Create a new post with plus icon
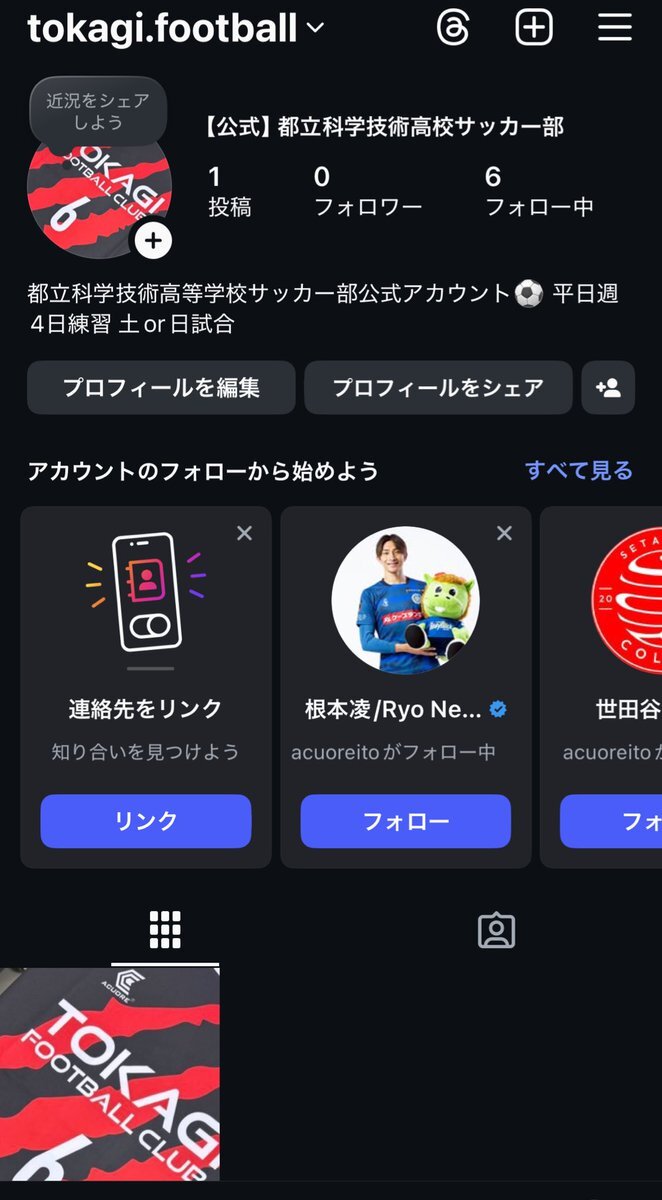The width and height of the screenshot is (662, 1200). [534, 28]
